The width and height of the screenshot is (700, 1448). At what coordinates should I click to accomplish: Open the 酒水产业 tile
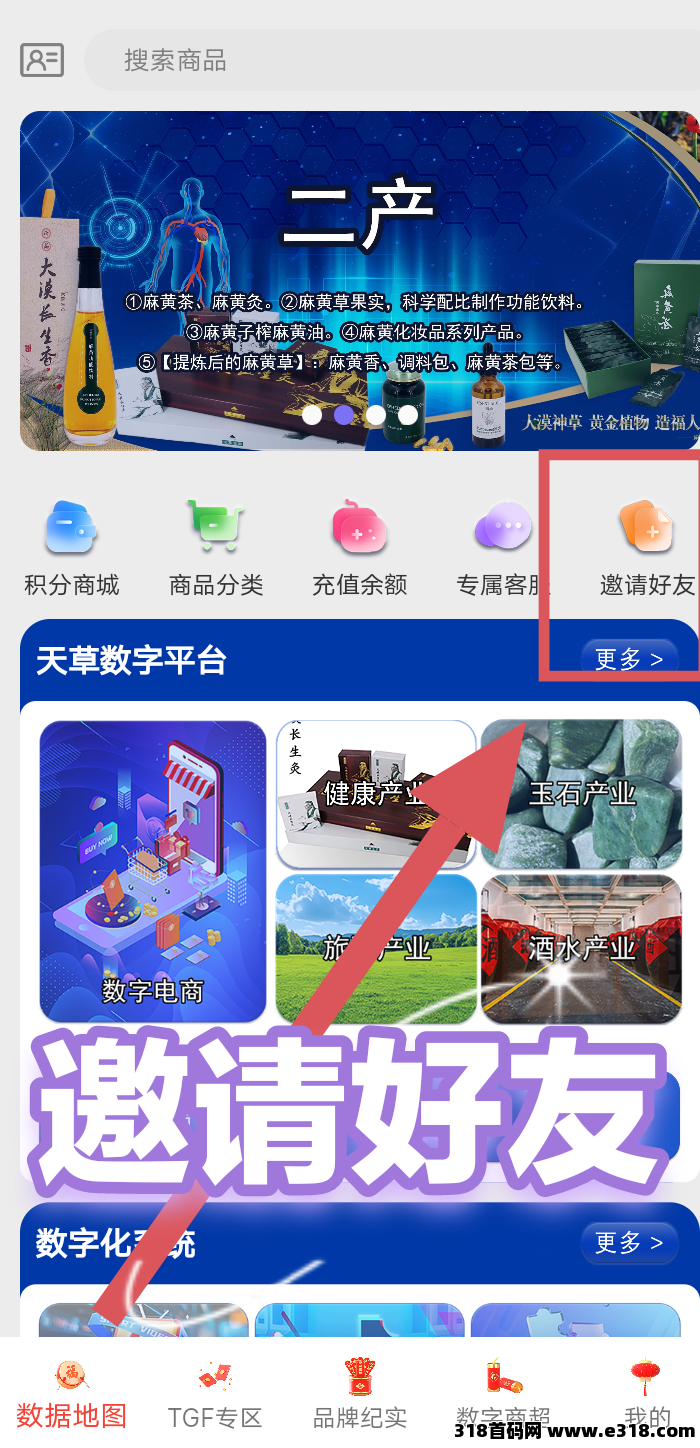[581, 948]
